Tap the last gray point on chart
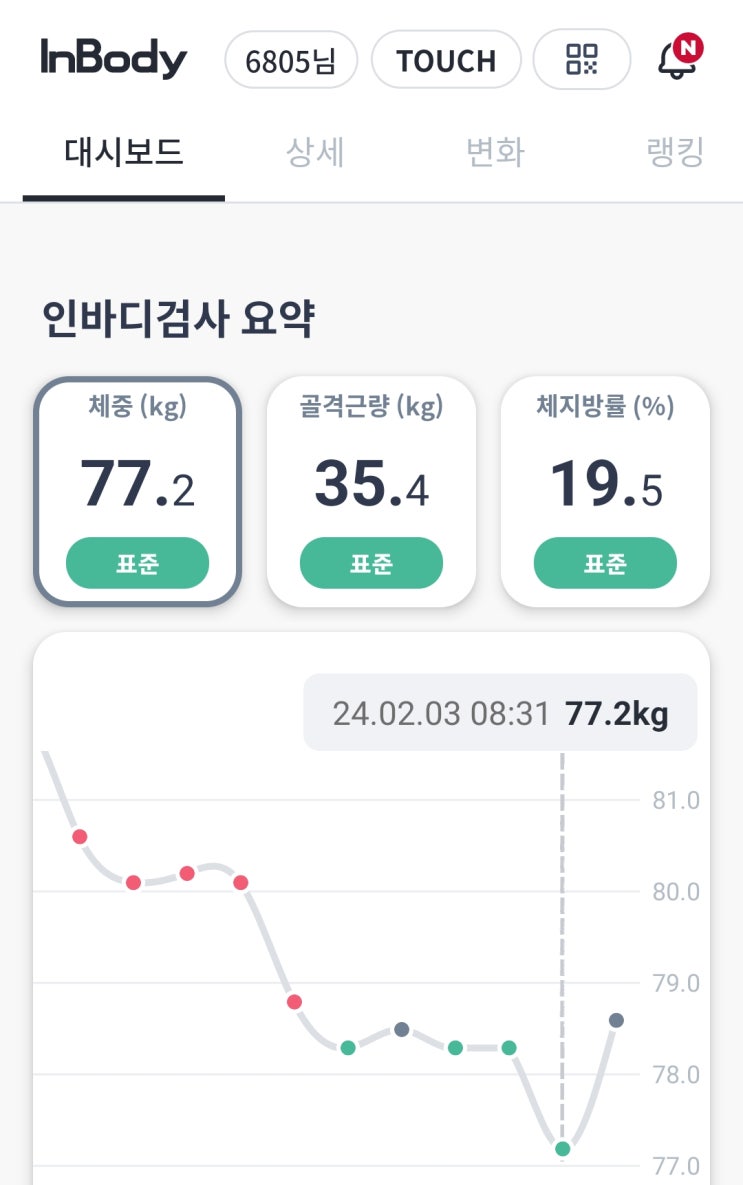Screen dimensions: 743x1185 [x=616, y=1020]
